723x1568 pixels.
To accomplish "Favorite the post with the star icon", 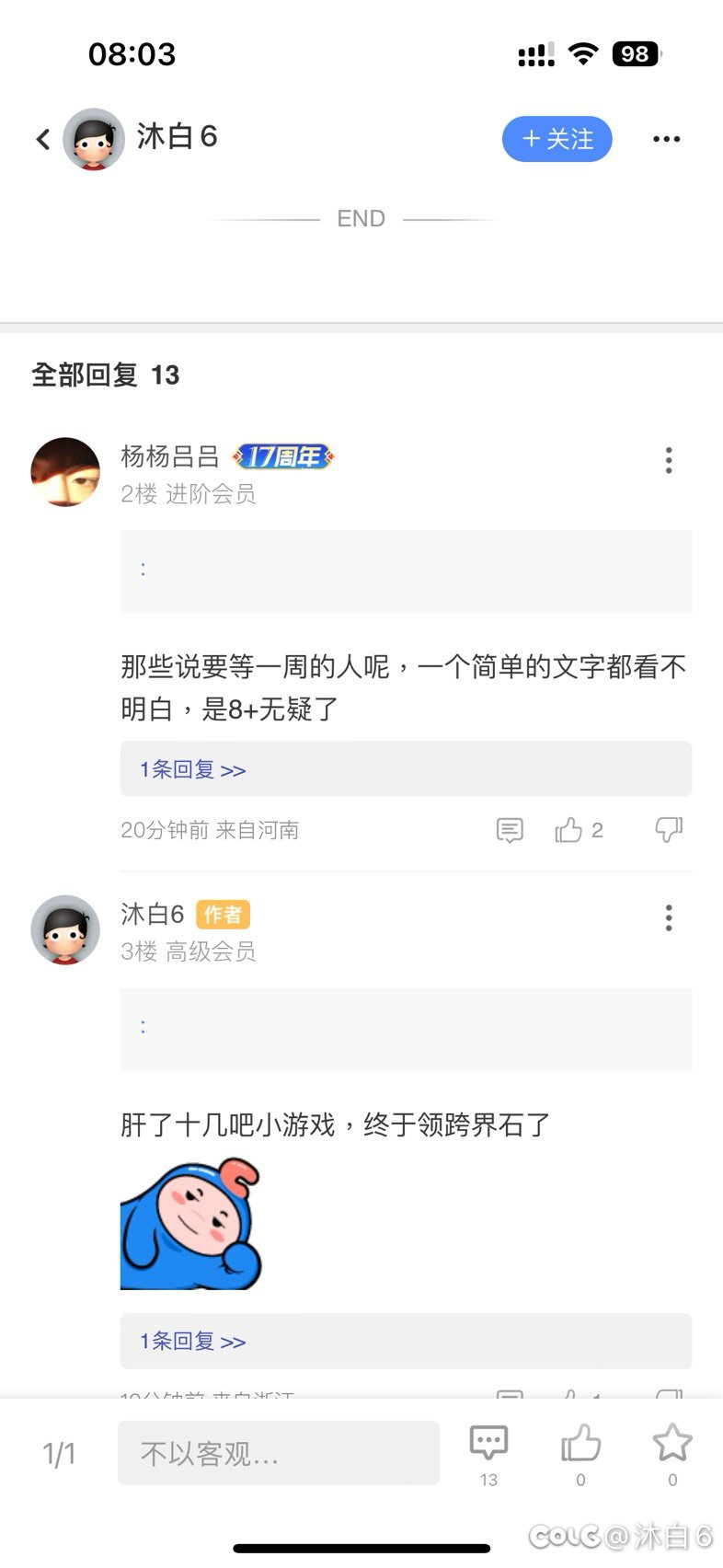I will click(672, 1453).
